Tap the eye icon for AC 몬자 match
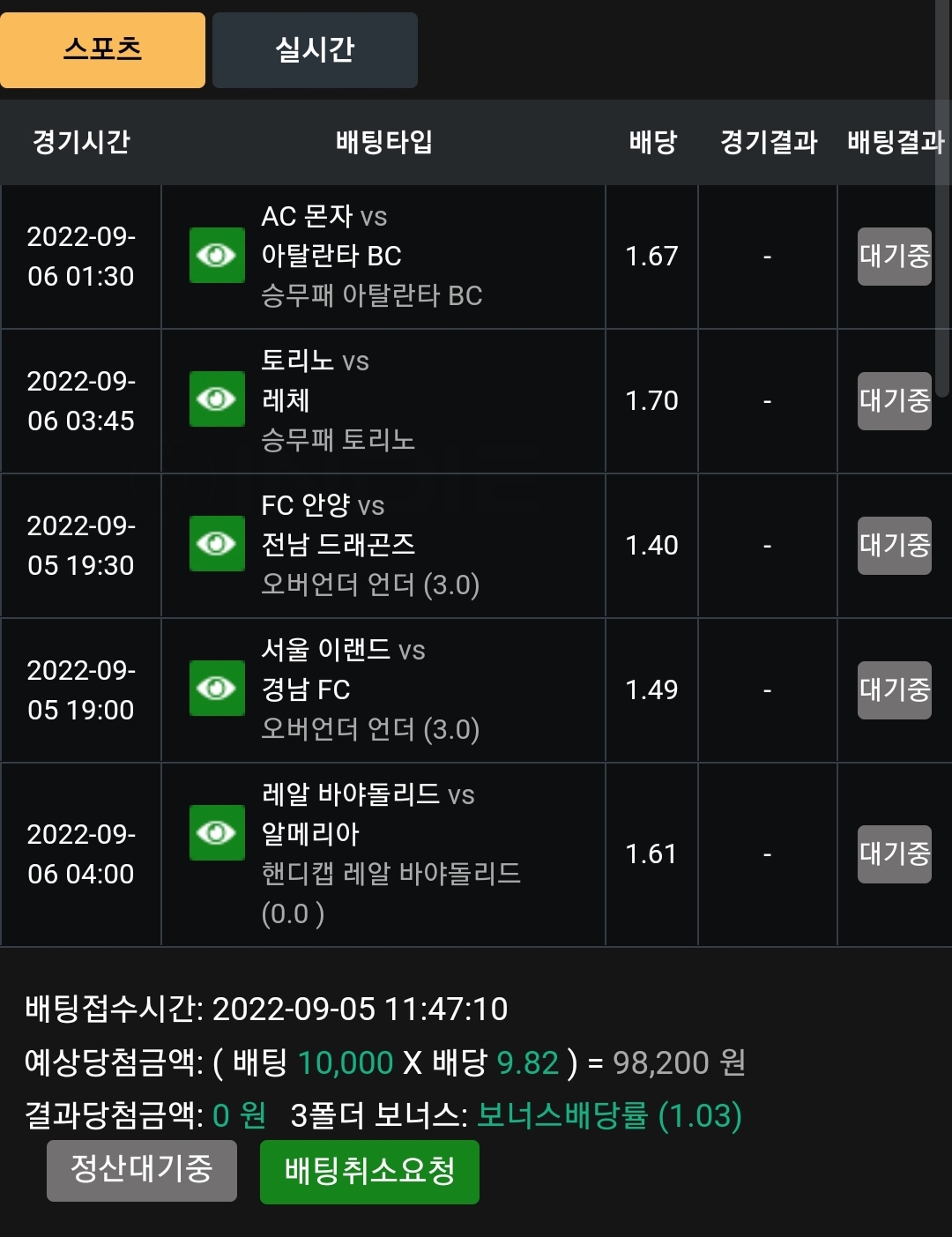 tap(217, 256)
